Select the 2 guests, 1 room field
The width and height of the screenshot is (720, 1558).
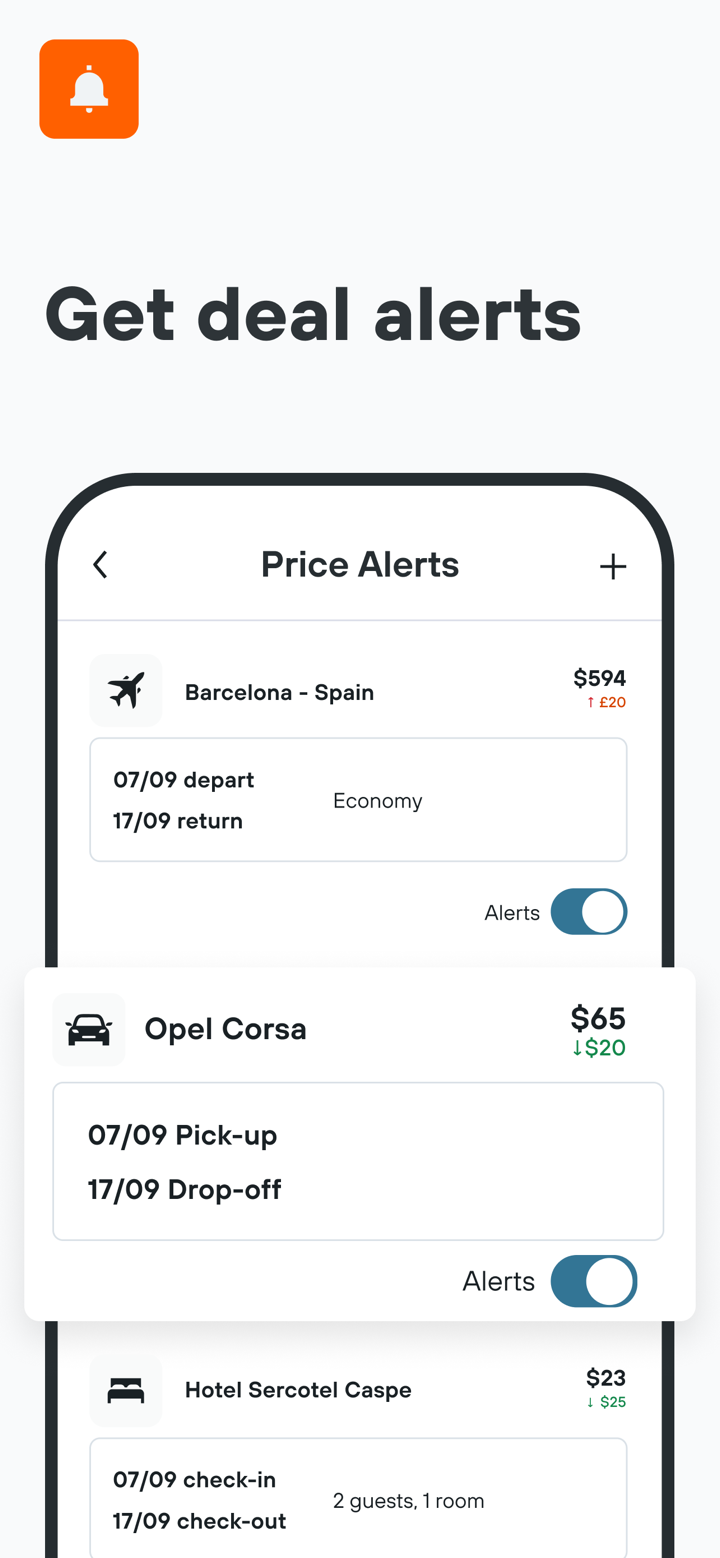[408, 1500]
